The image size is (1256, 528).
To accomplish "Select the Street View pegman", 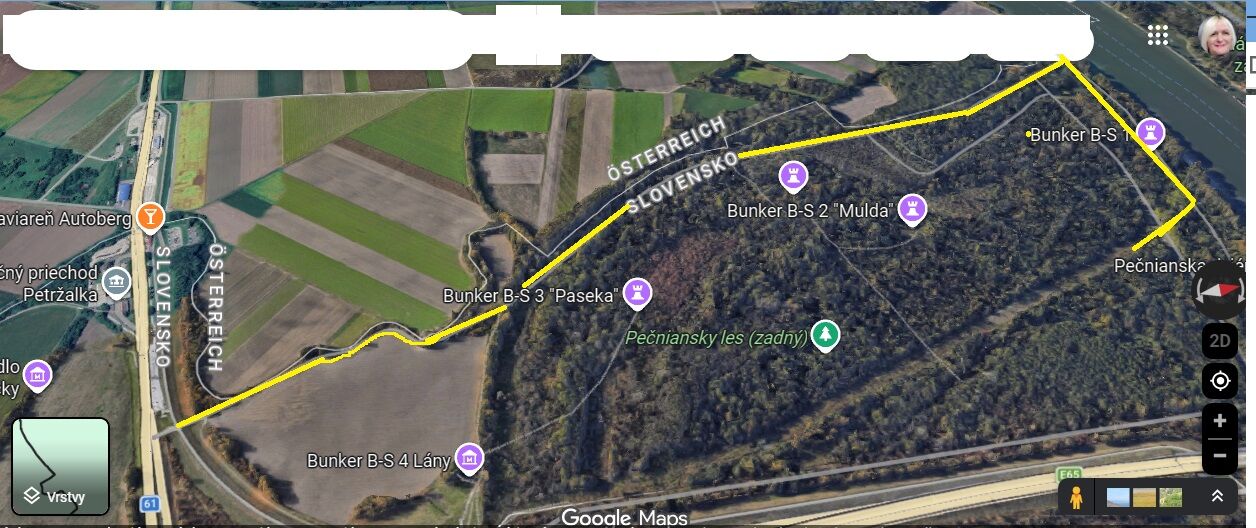I will [x=1076, y=497].
